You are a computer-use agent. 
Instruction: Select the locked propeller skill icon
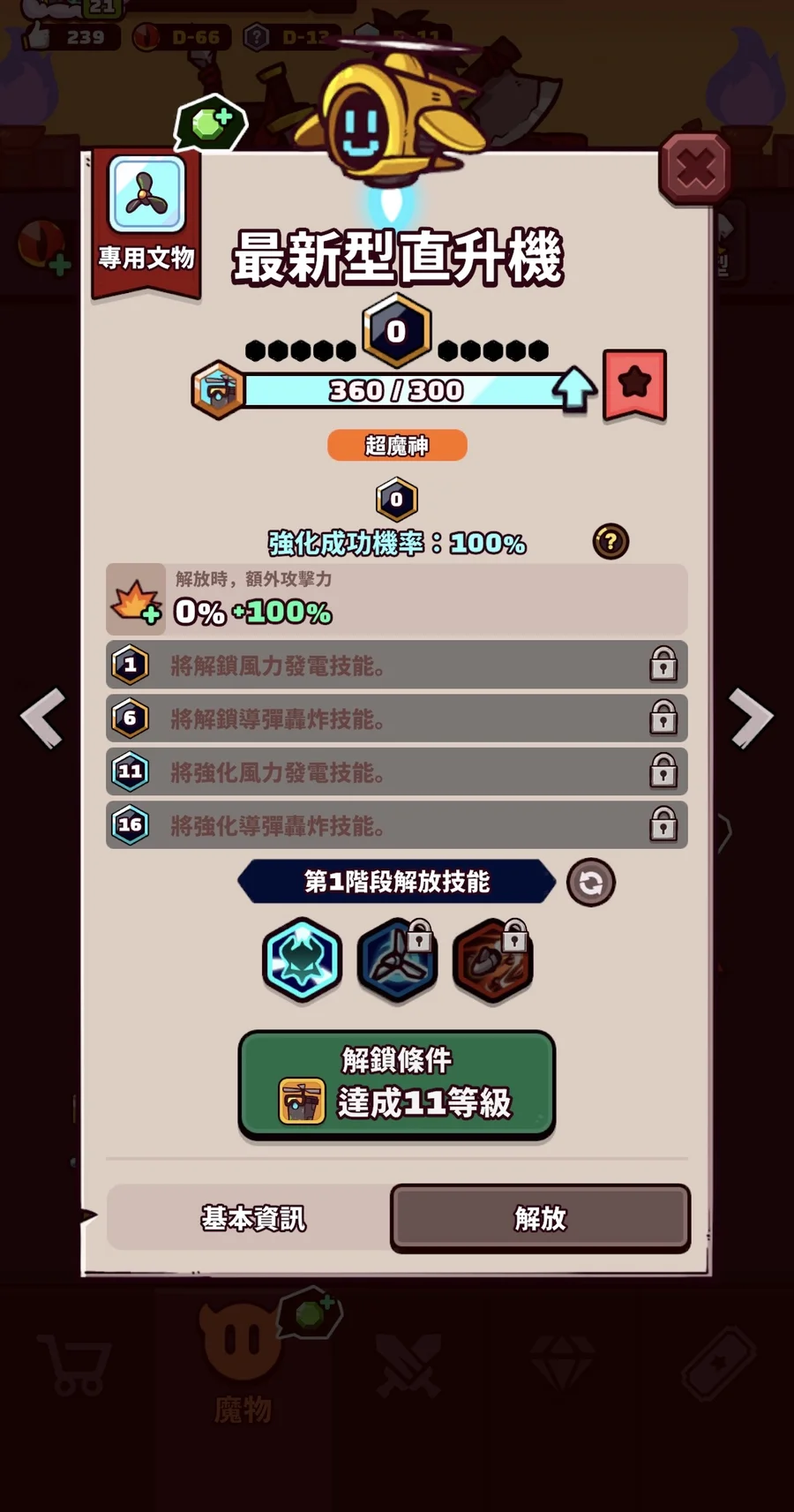[x=397, y=959]
